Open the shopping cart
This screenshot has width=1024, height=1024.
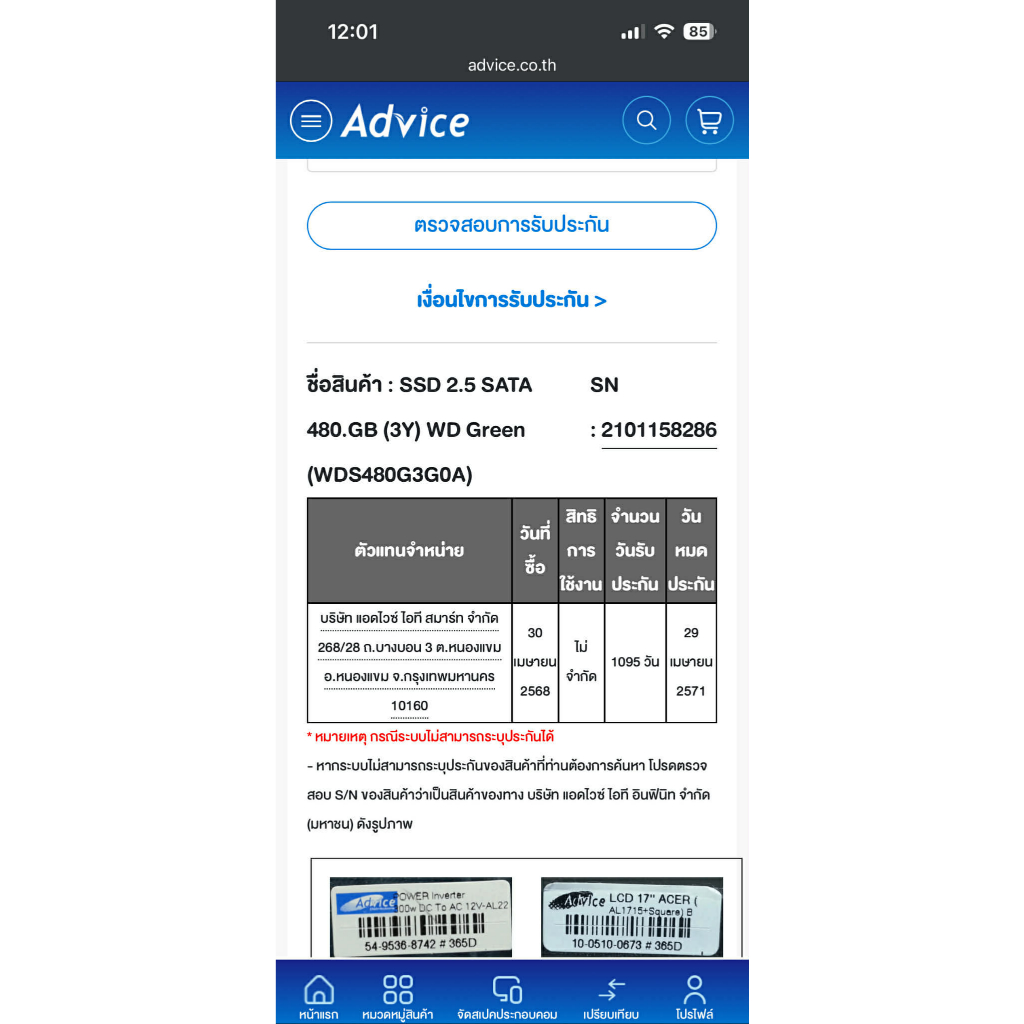[709, 120]
